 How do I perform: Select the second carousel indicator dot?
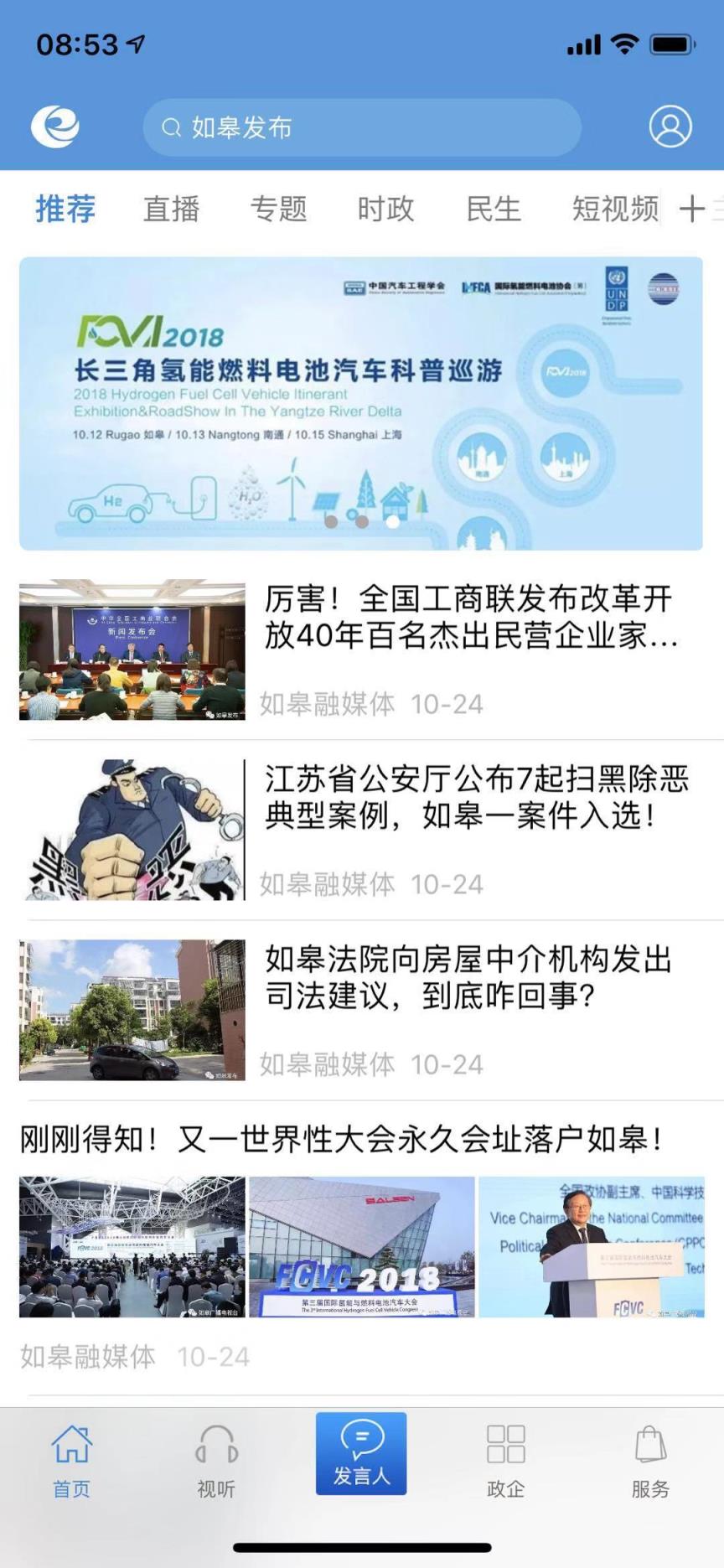[x=360, y=520]
